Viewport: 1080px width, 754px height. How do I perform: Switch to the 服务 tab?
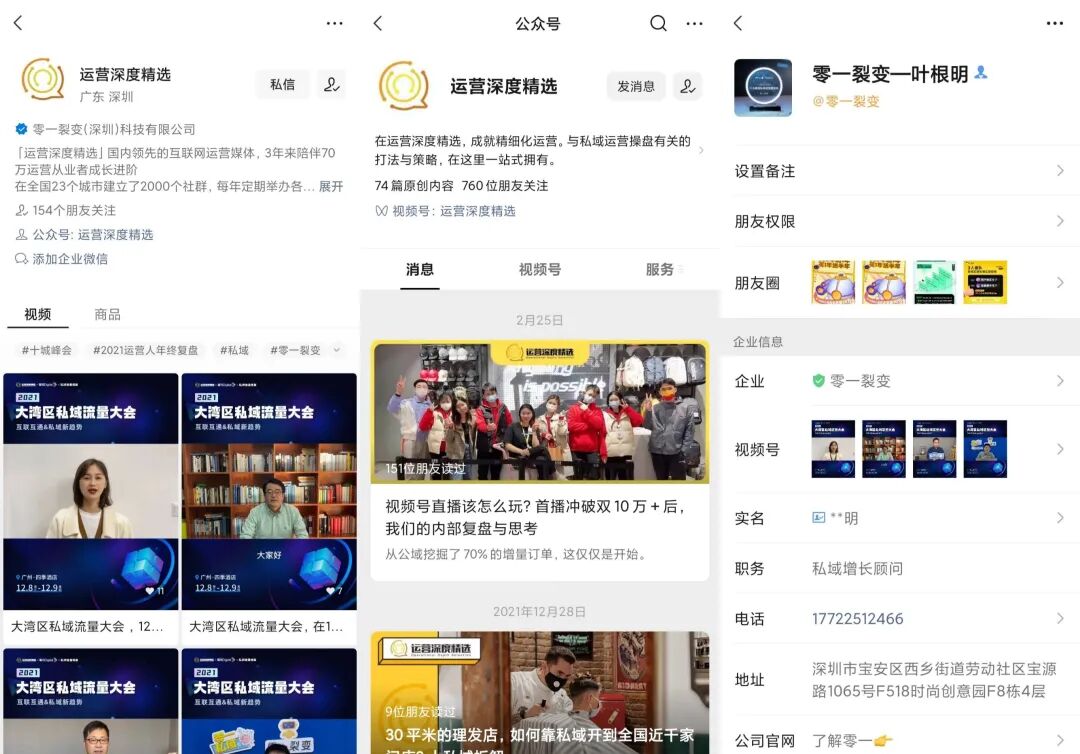660,269
